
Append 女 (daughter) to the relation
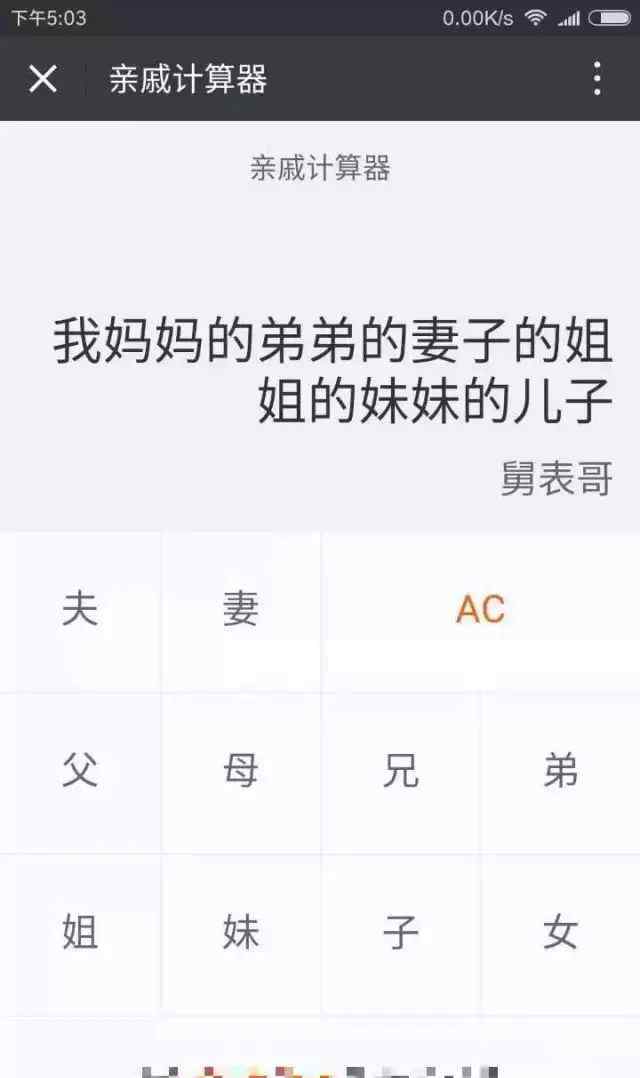(x=561, y=934)
